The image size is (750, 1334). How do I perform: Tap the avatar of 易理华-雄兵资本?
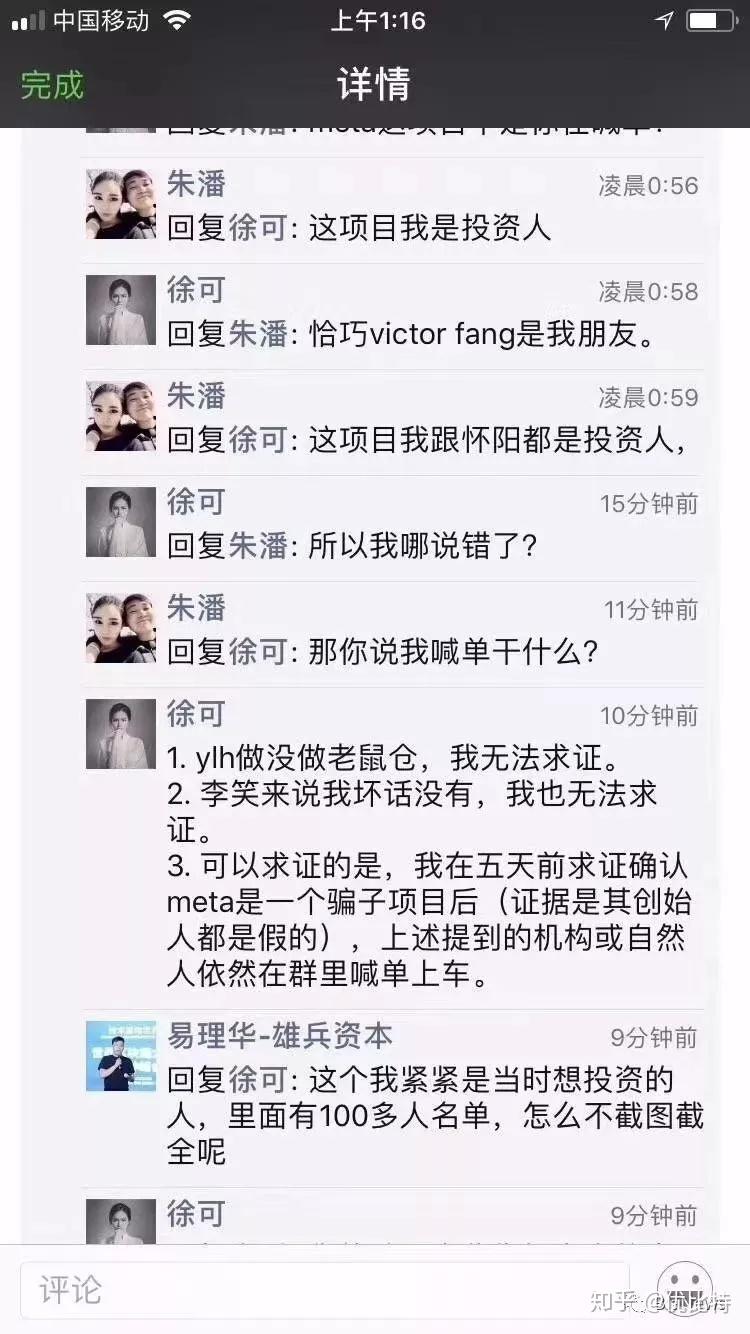(121, 1056)
